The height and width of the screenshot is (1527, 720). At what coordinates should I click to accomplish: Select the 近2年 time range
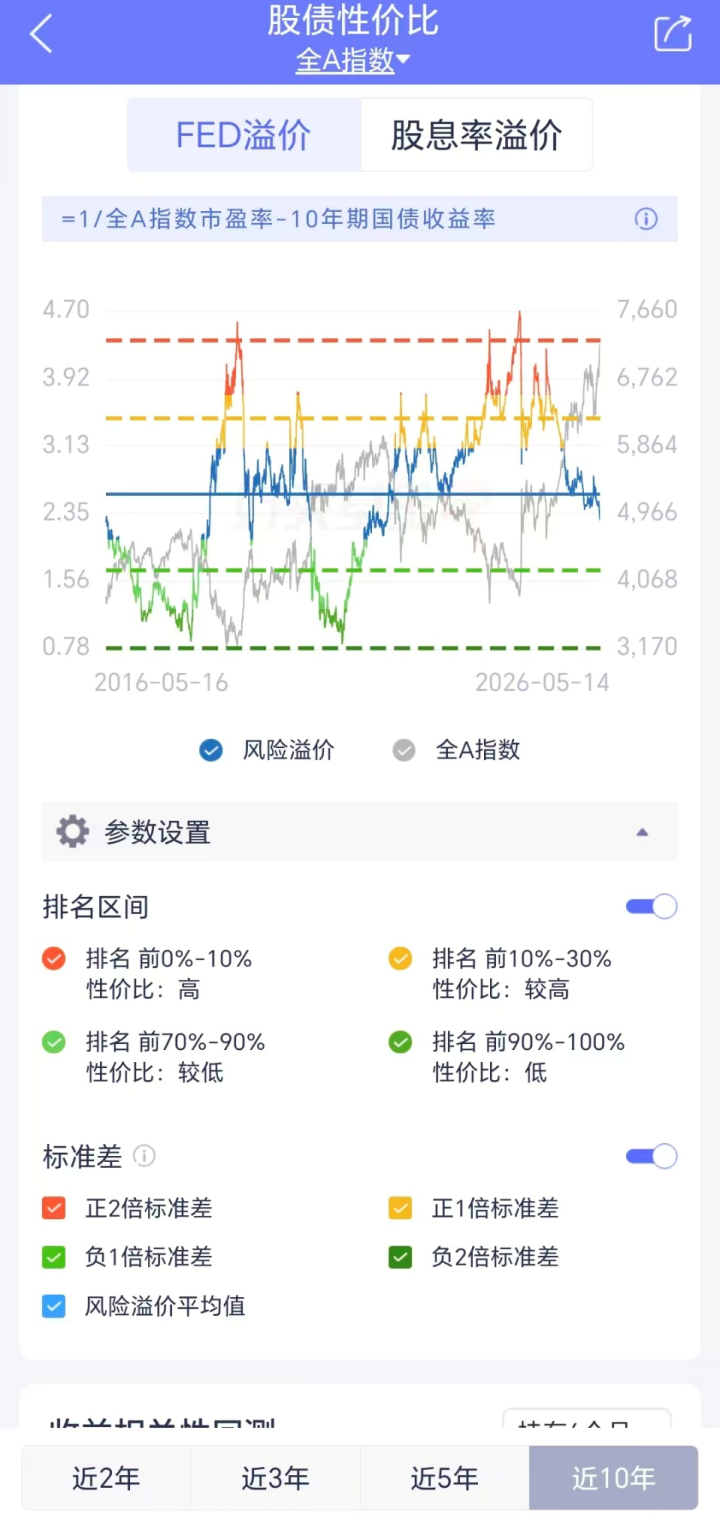point(106,1478)
